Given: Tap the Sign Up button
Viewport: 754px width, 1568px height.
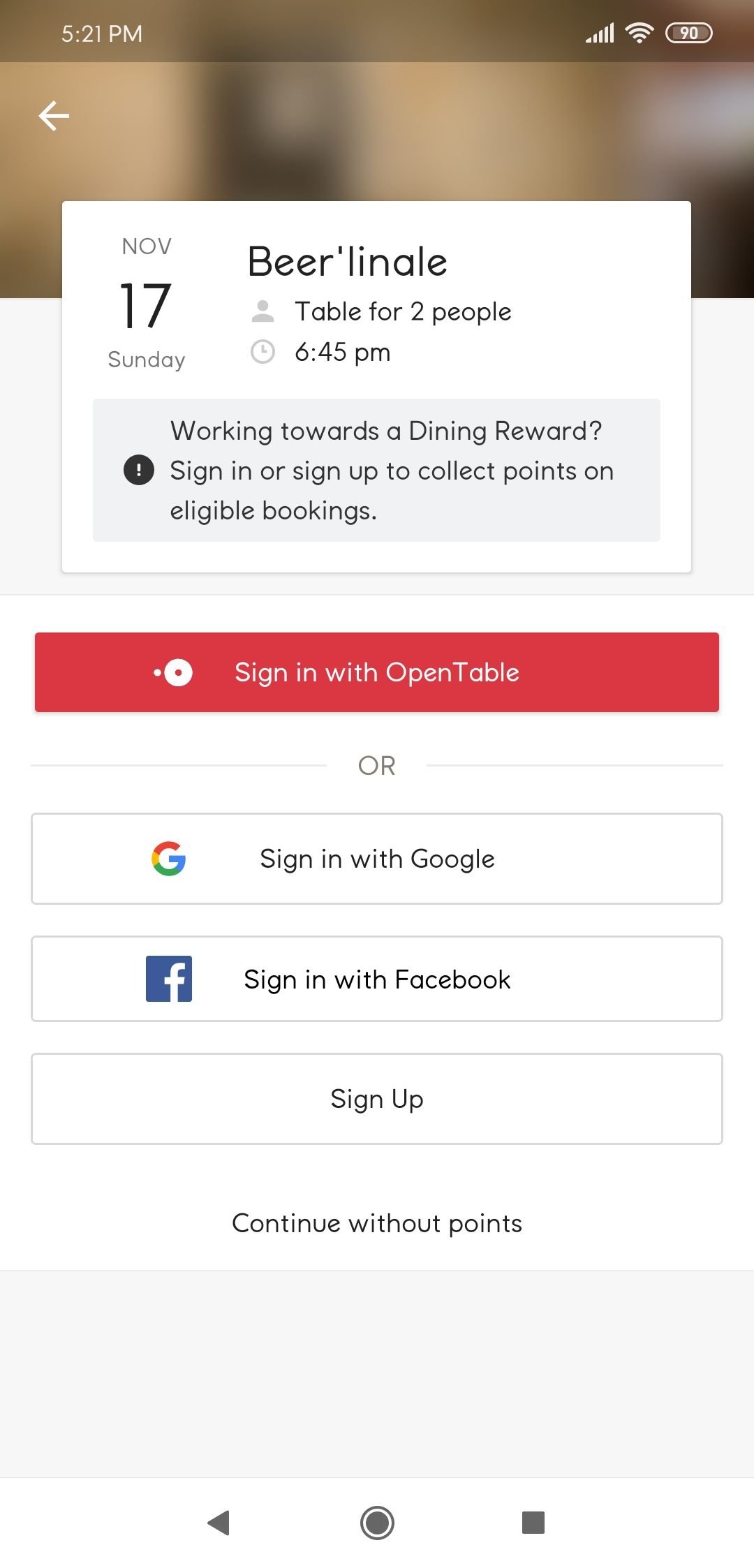Looking at the screenshot, I should tap(377, 1099).
